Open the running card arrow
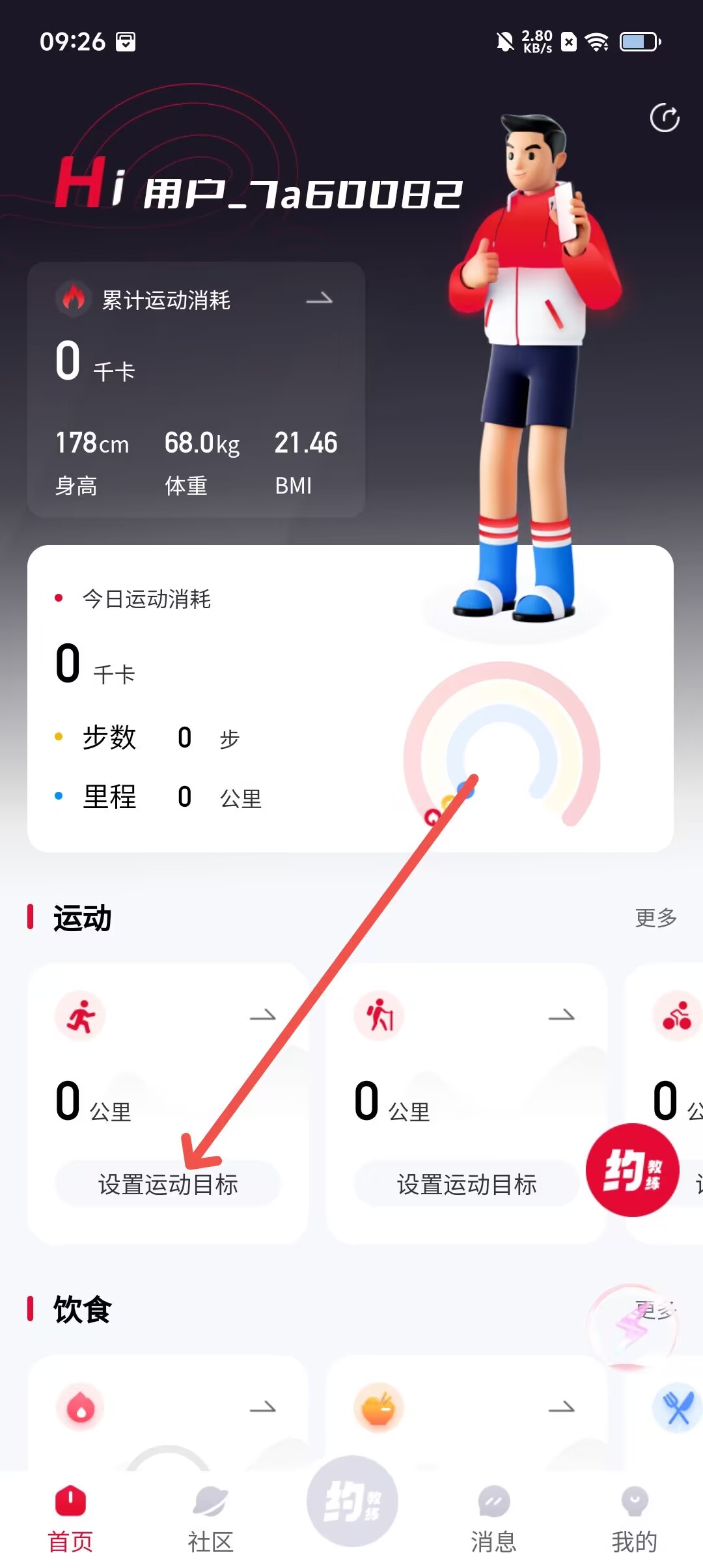The image size is (703, 1568). 263,1015
